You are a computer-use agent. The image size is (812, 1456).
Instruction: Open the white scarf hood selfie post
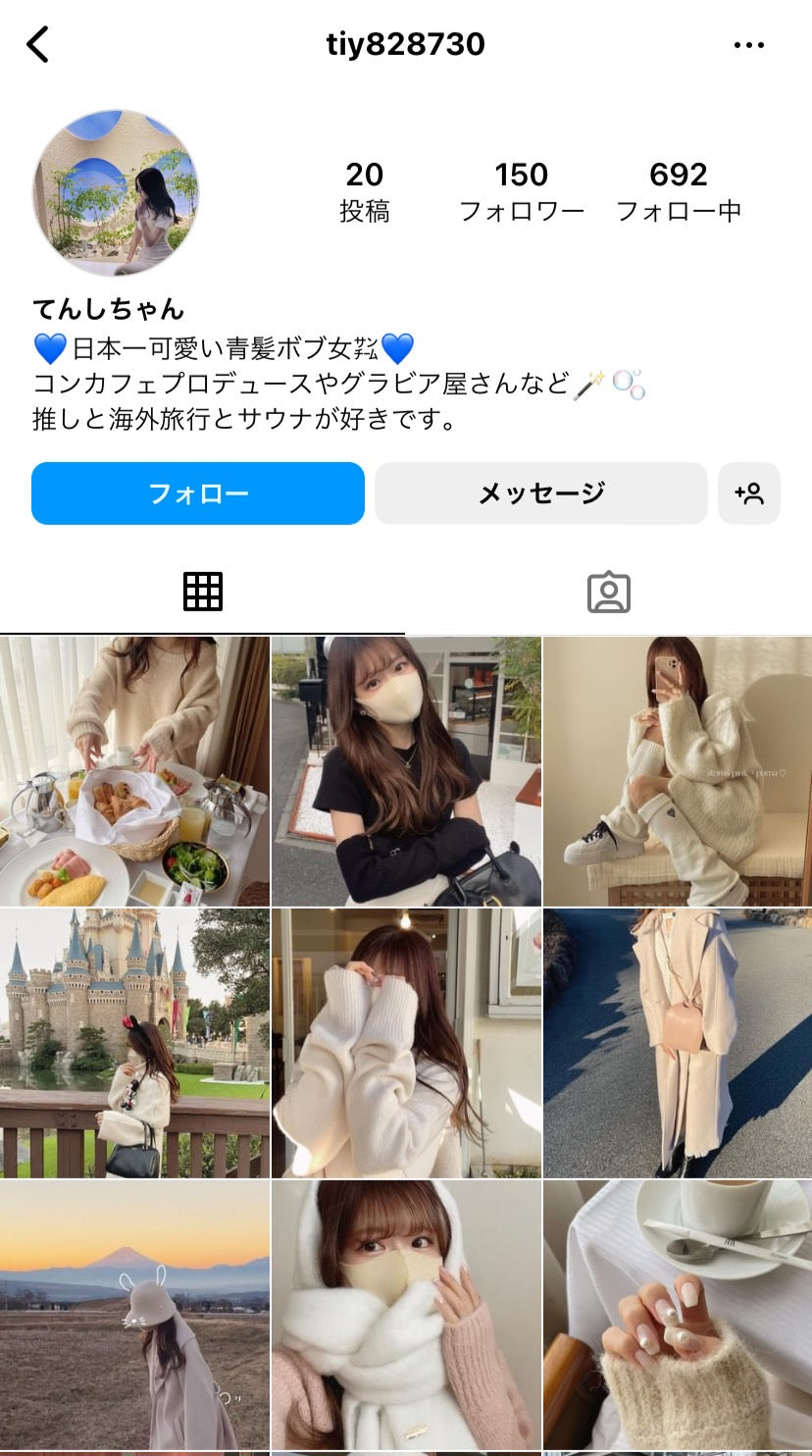click(406, 1315)
